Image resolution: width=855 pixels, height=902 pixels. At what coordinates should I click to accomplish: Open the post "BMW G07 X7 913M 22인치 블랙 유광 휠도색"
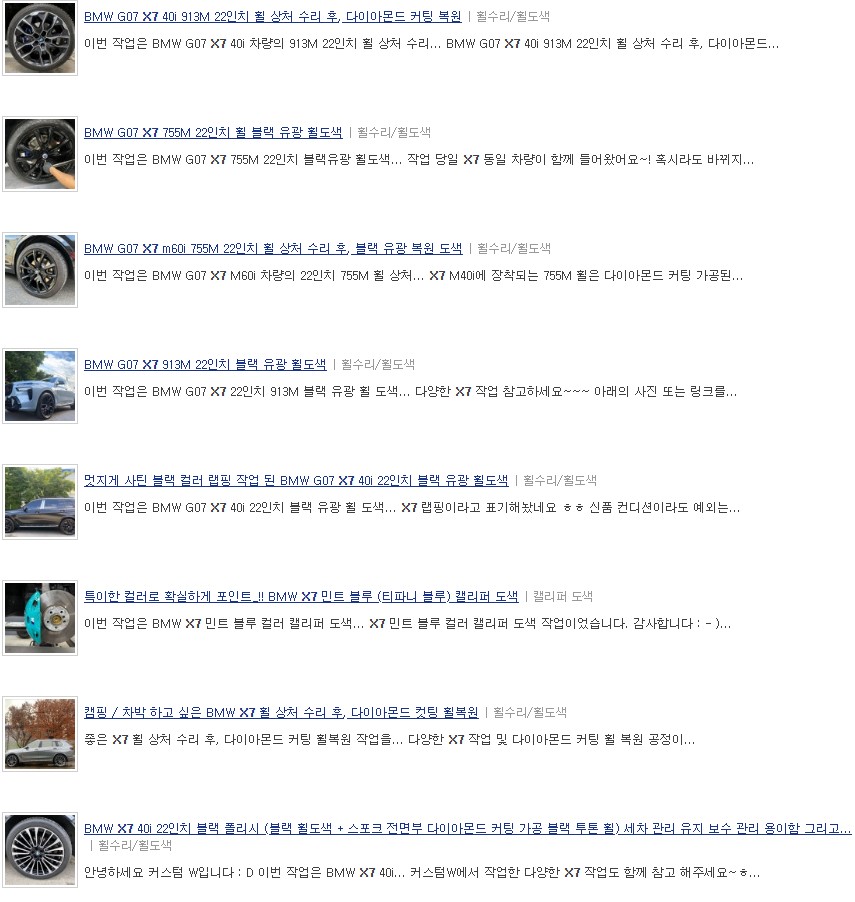click(204, 365)
